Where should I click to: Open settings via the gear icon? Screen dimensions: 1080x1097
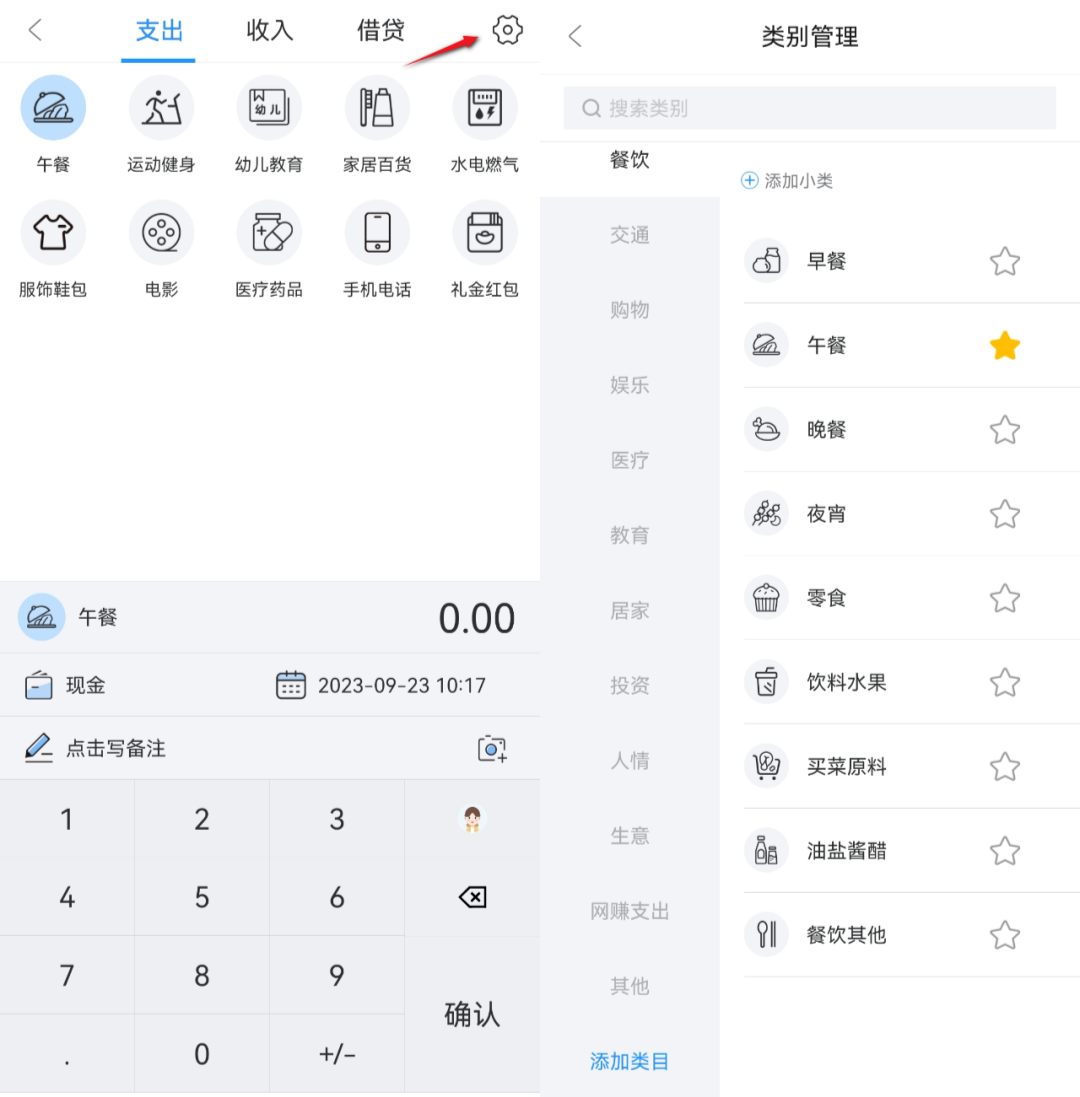pyautogui.click(x=507, y=30)
